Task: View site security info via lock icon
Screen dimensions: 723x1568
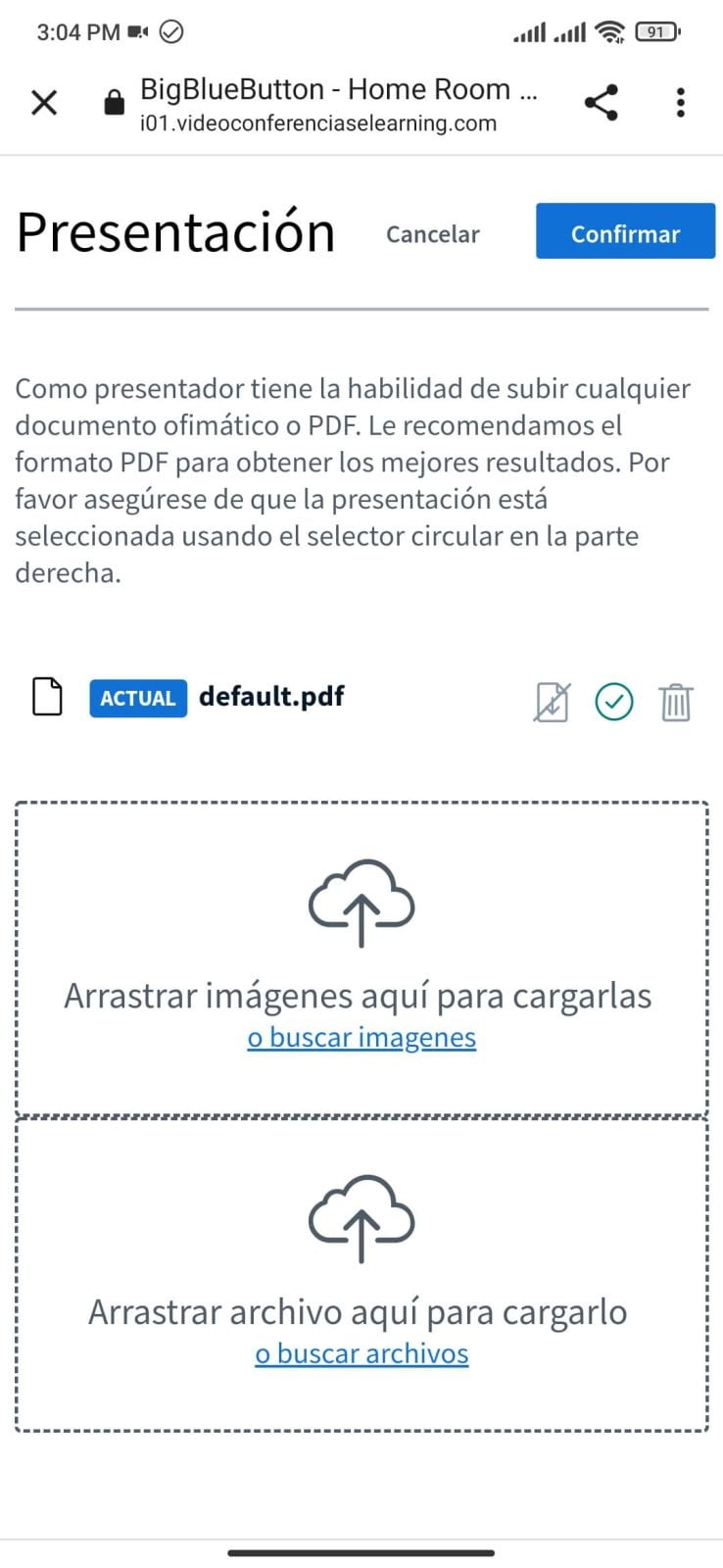Action: pyautogui.click(x=114, y=102)
